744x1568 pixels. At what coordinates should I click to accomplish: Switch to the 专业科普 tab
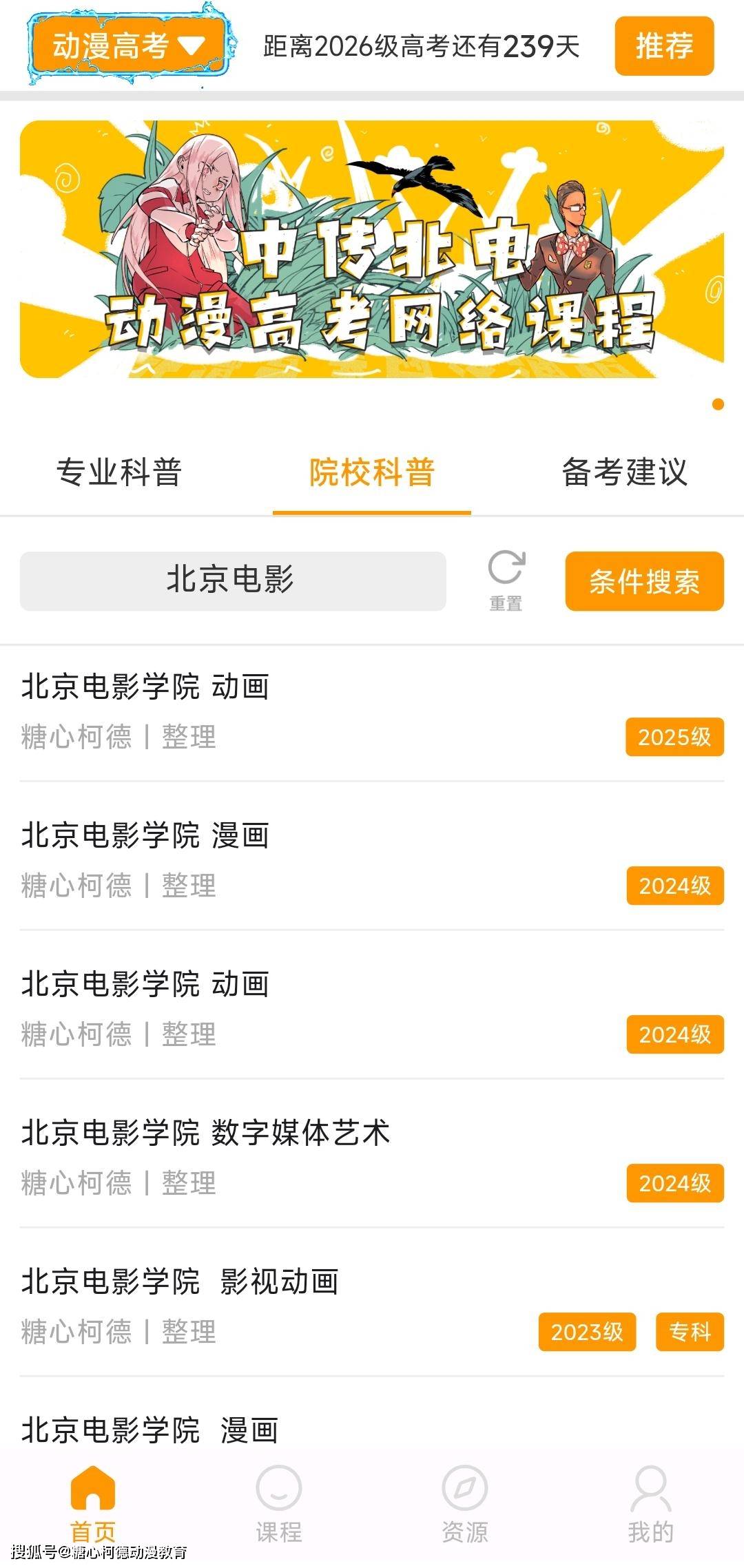pyautogui.click(x=118, y=473)
